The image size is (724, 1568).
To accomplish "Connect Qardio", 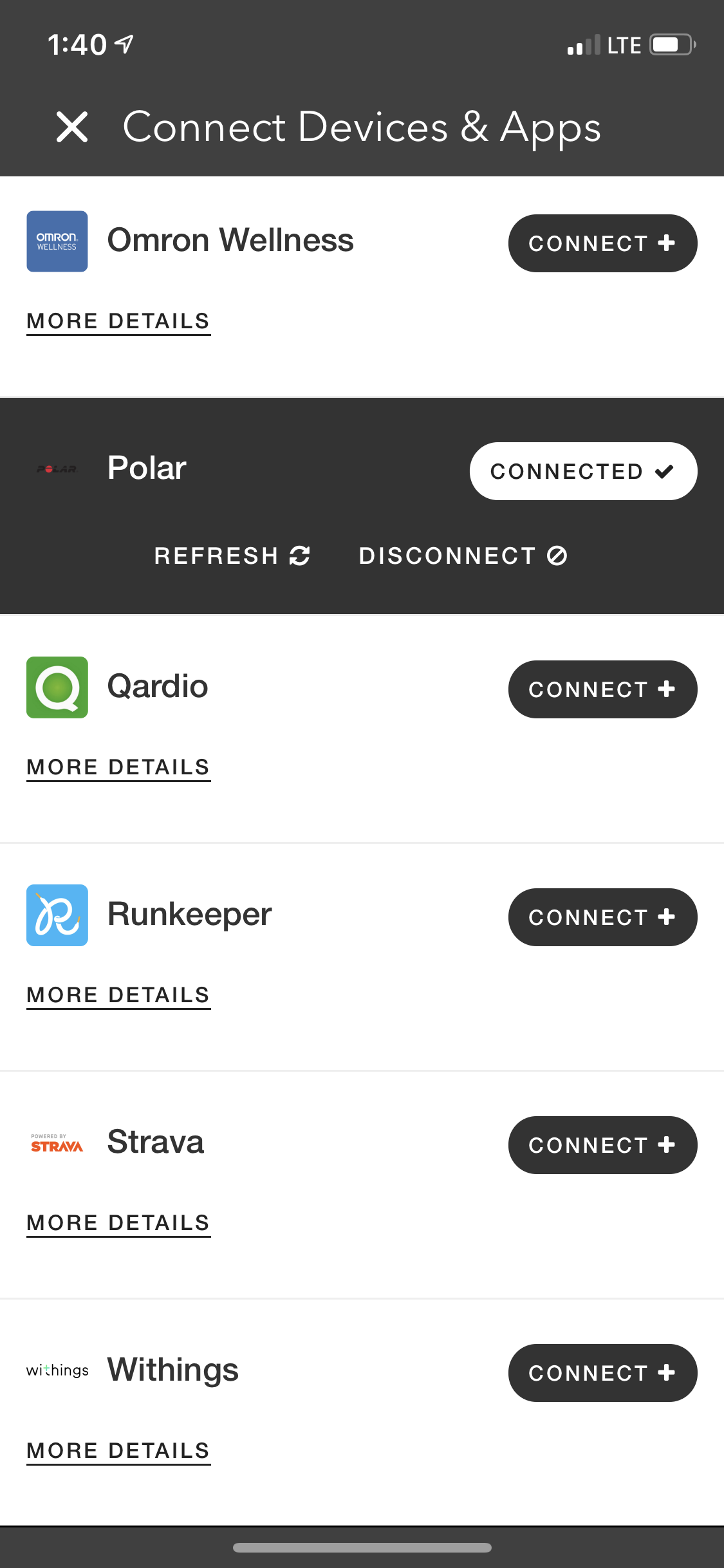I will click(602, 689).
